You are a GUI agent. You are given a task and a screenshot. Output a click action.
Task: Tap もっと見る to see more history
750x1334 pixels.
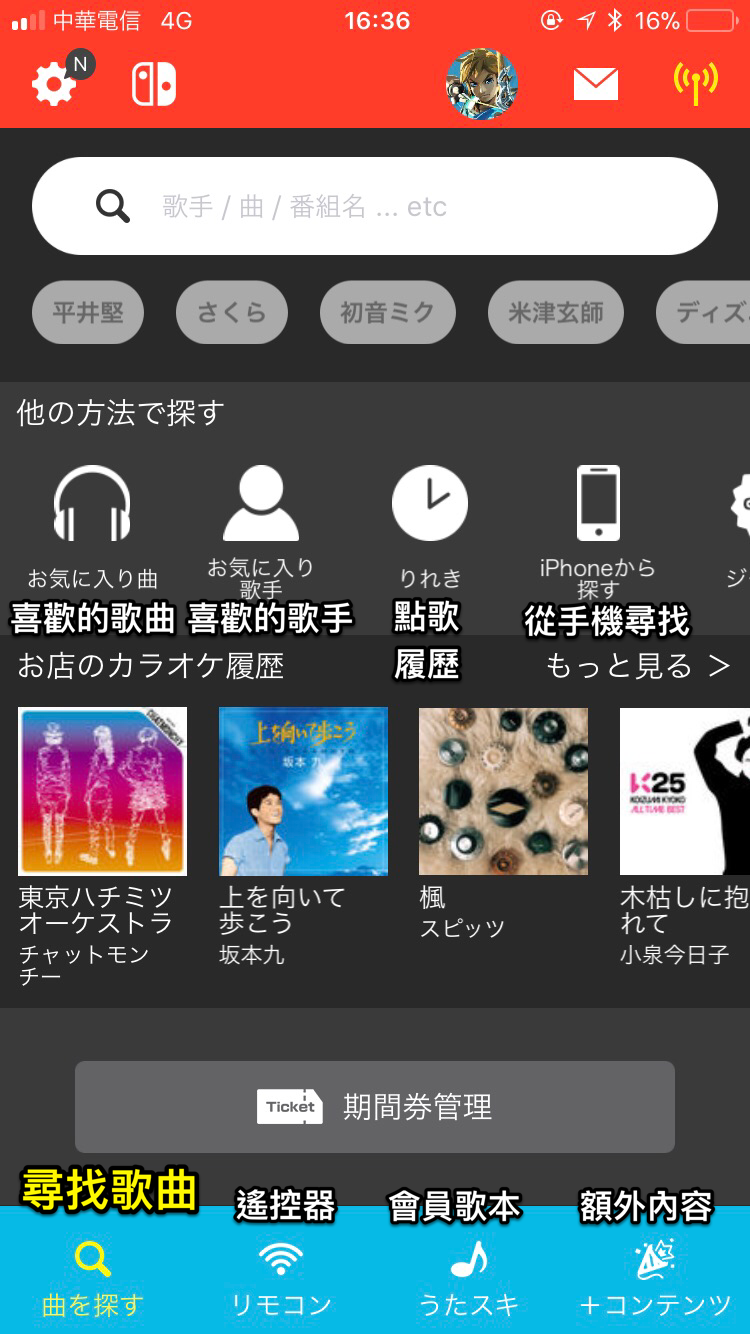(637, 666)
